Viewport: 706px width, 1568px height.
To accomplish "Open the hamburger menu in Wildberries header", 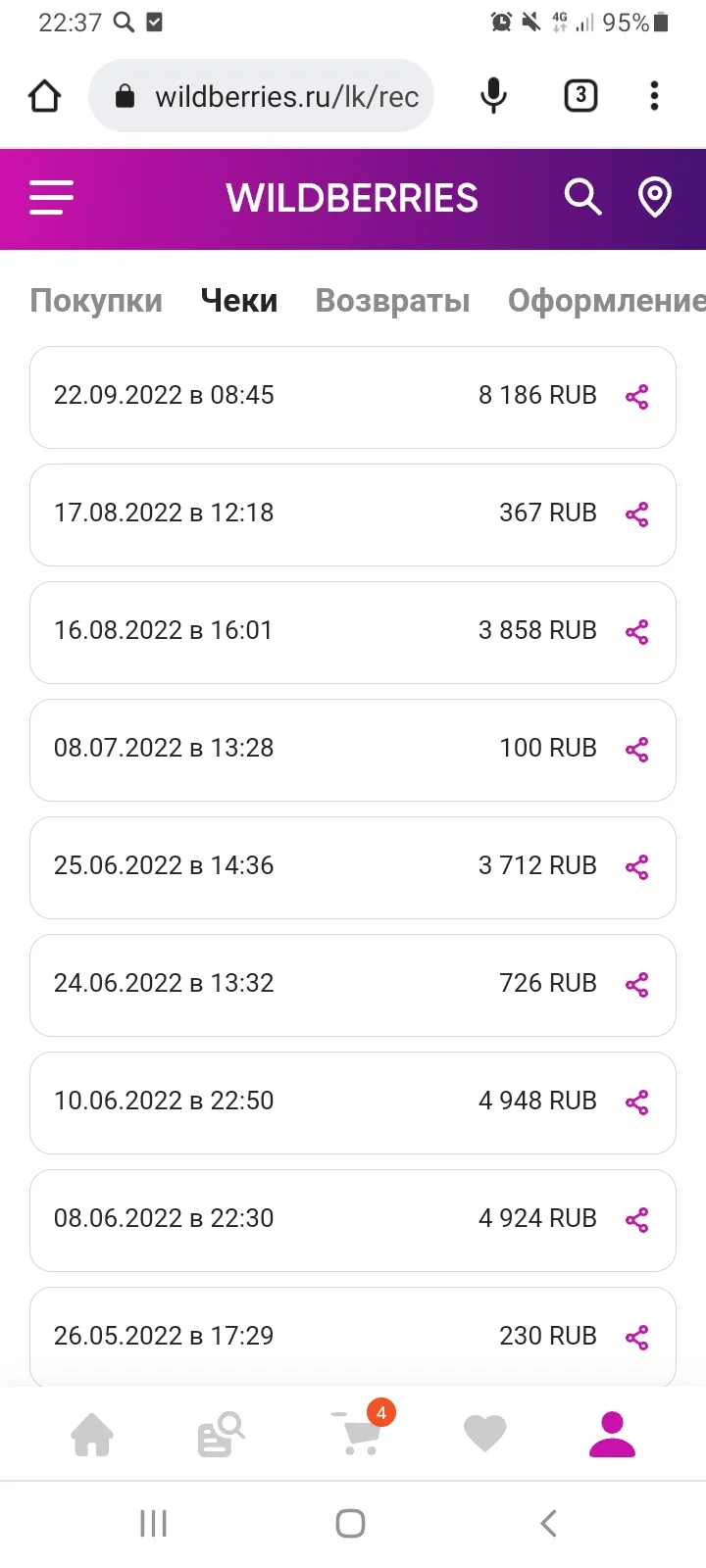I will click(51, 198).
